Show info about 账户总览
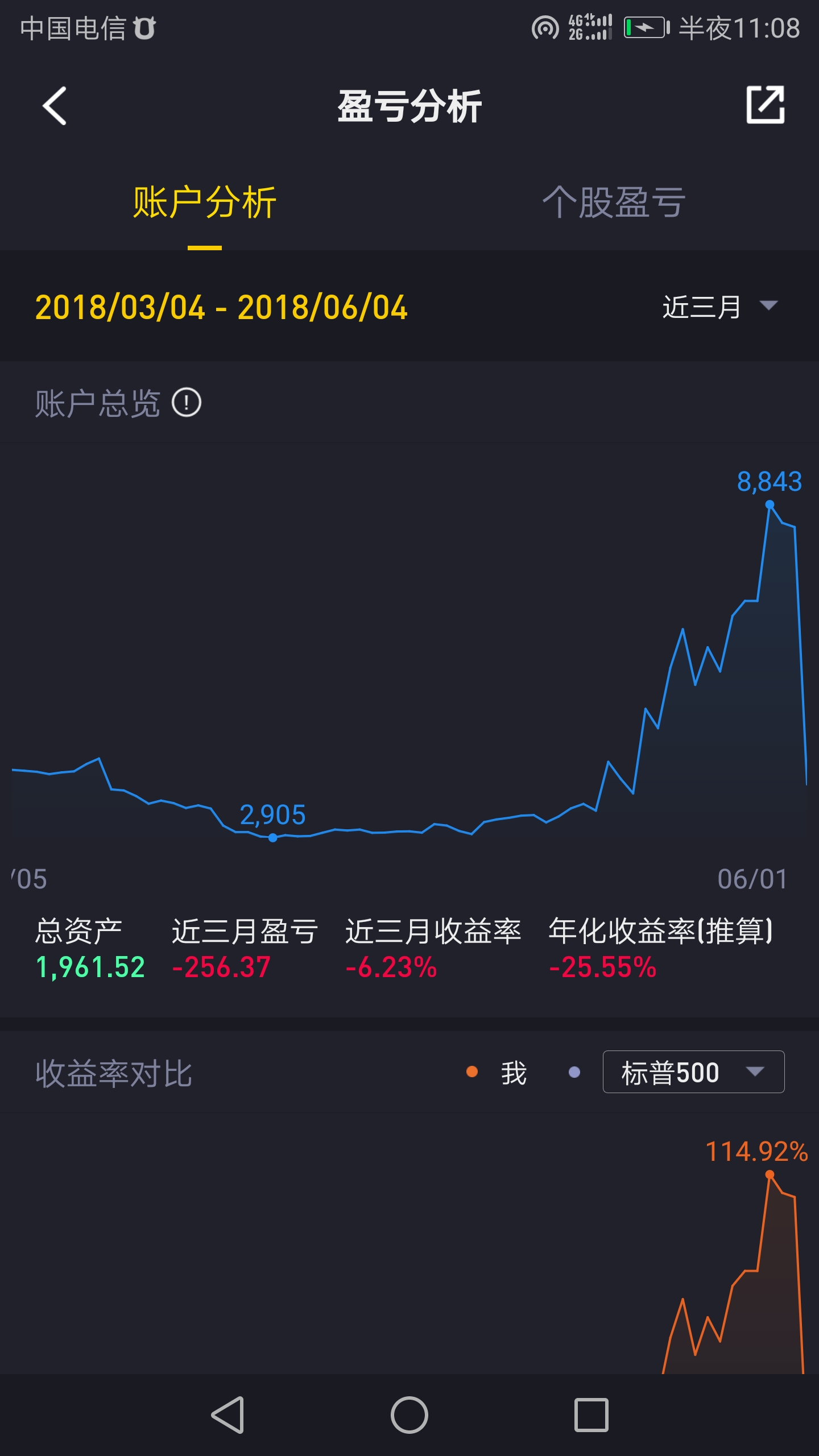The image size is (819, 1456). [187, 403]
